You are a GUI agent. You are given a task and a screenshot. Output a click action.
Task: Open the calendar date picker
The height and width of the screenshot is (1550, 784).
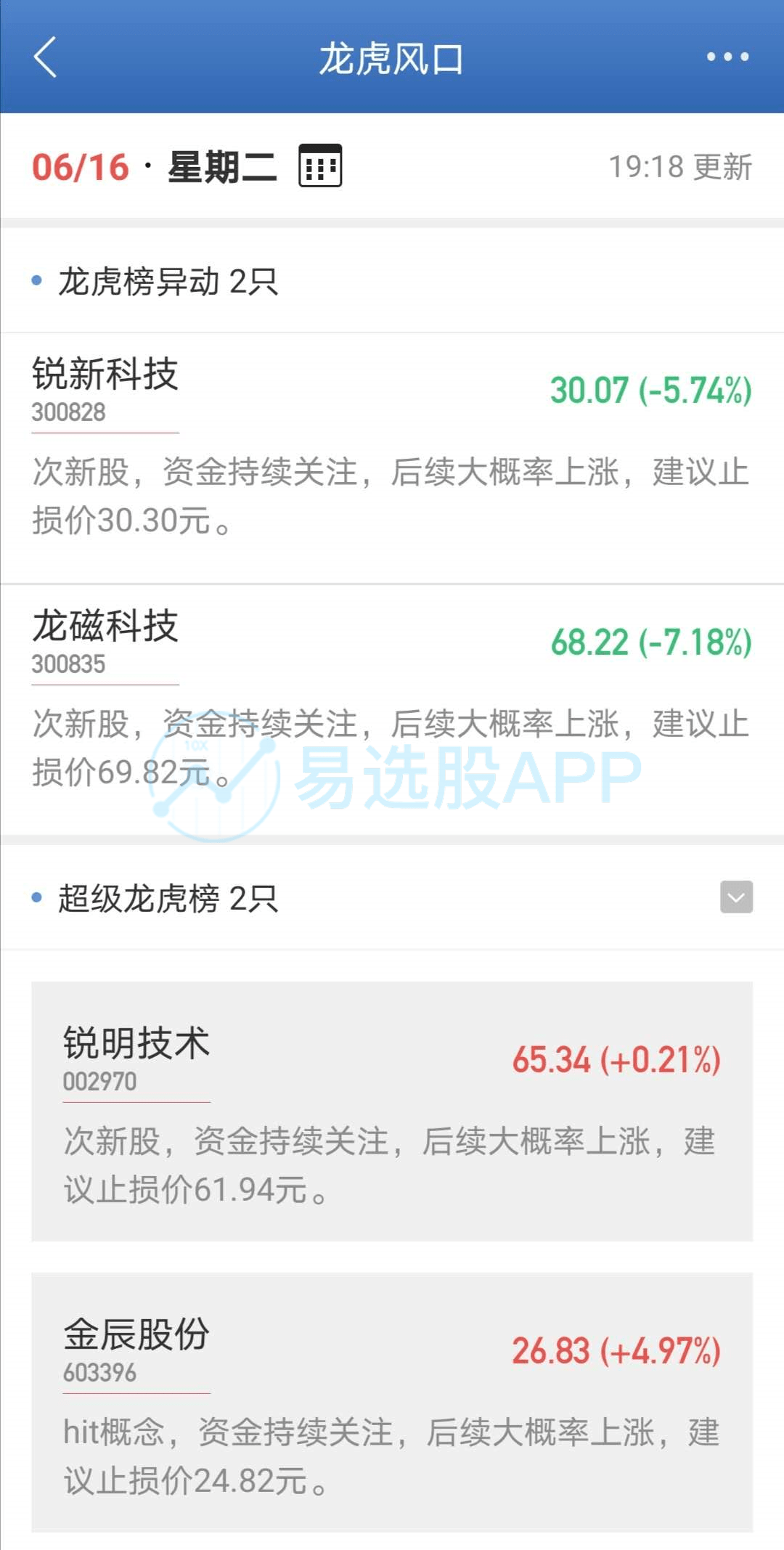point(320,166)
